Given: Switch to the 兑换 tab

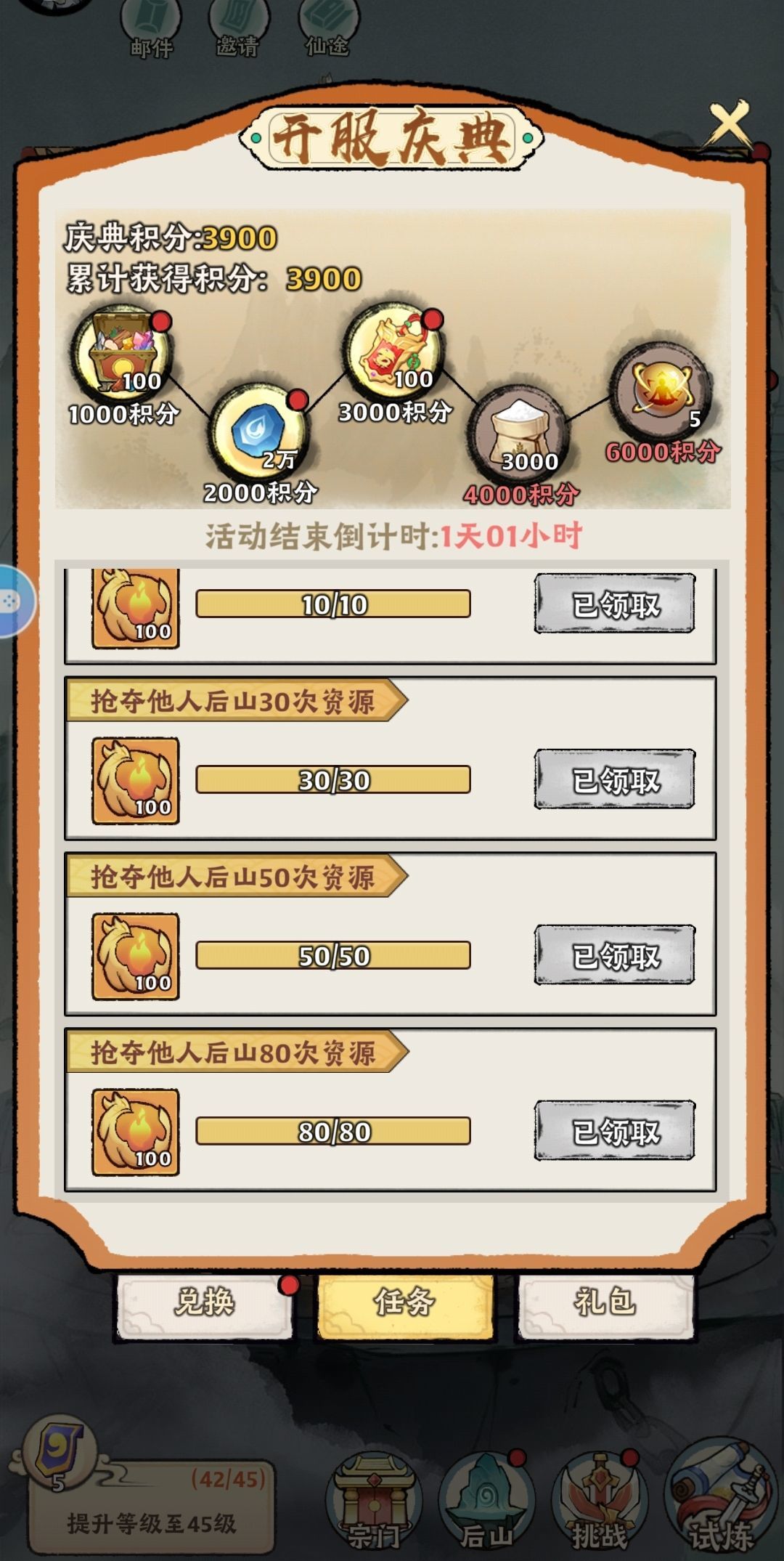Looking at the screenshot, I should (205, 1303).
